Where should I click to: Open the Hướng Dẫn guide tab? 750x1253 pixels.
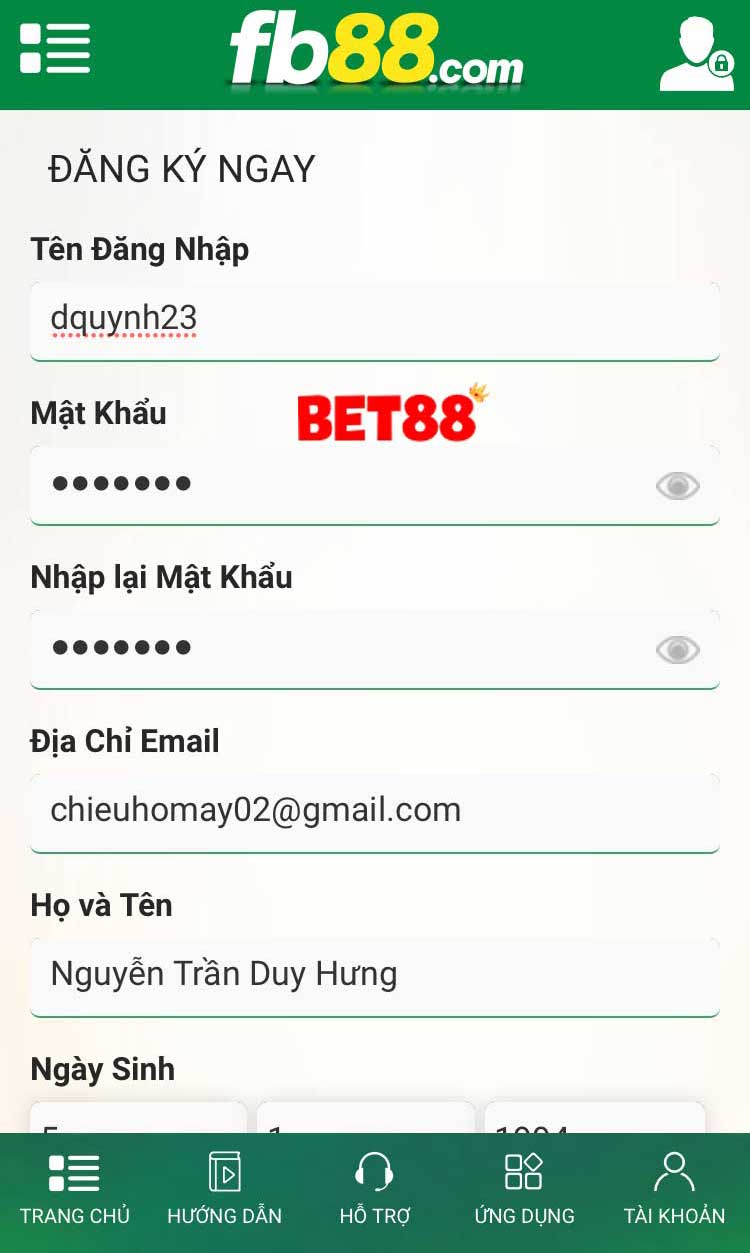point(224,1190)
